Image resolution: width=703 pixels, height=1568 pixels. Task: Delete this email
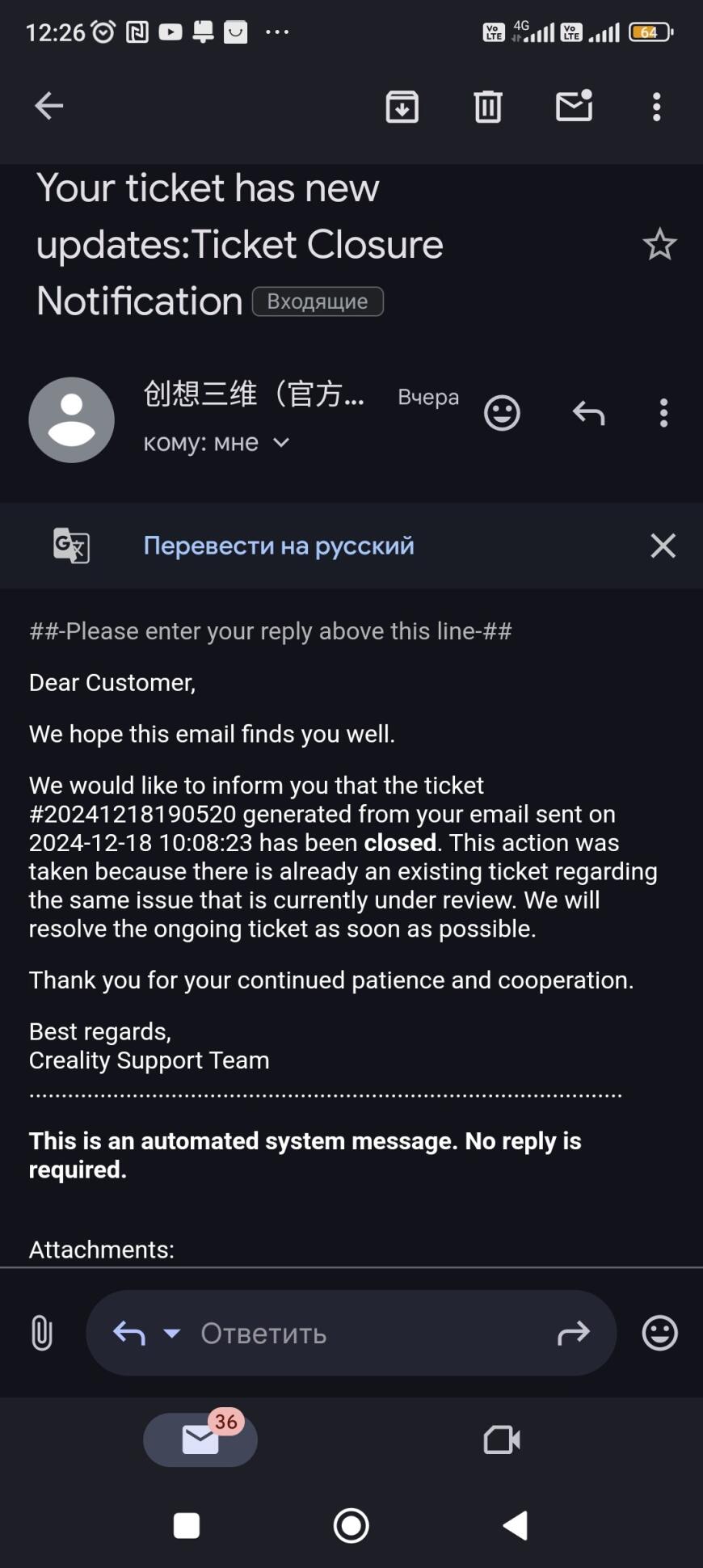[486, 106]
